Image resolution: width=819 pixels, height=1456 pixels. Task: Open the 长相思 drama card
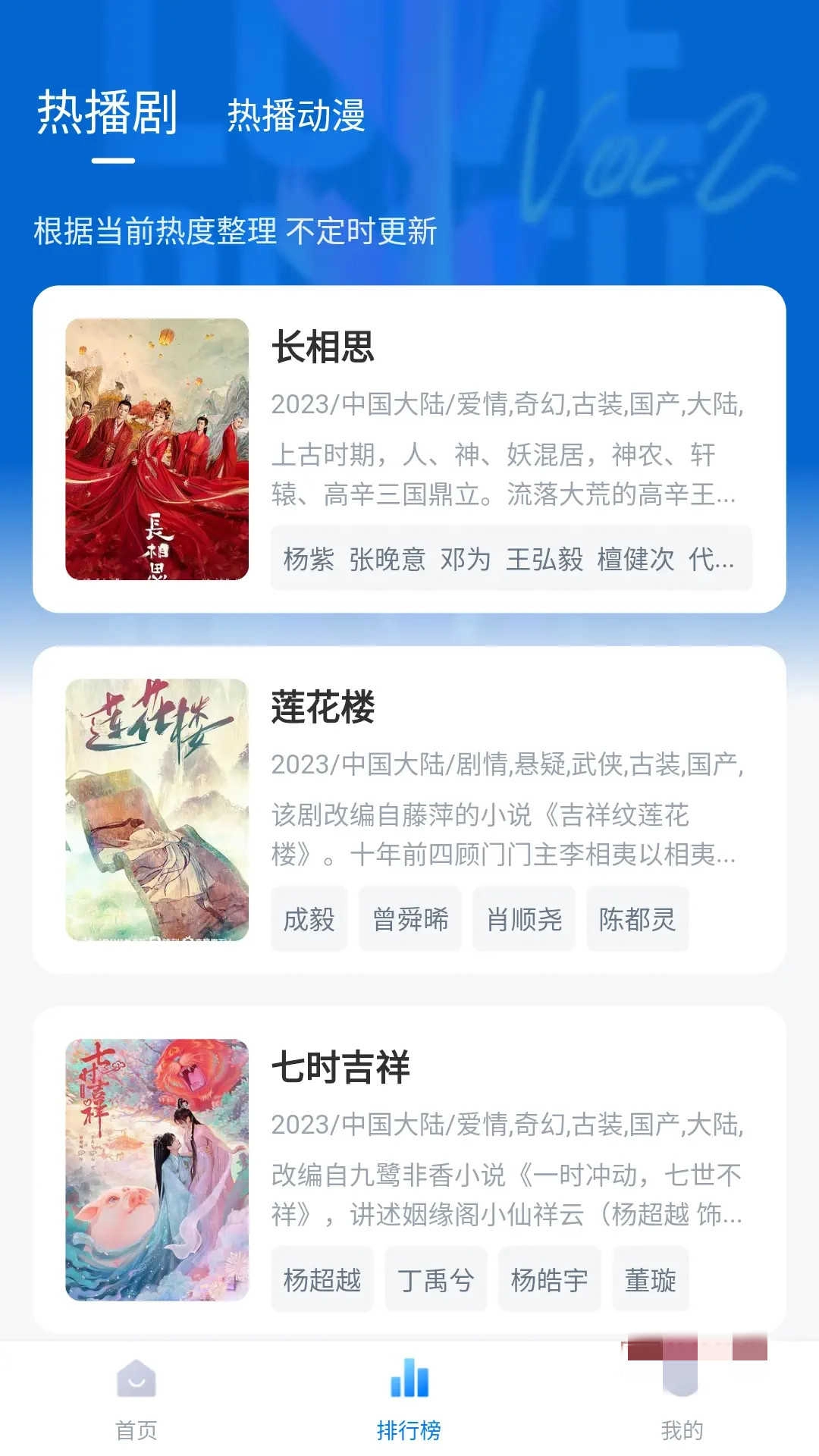coord(409,449)
